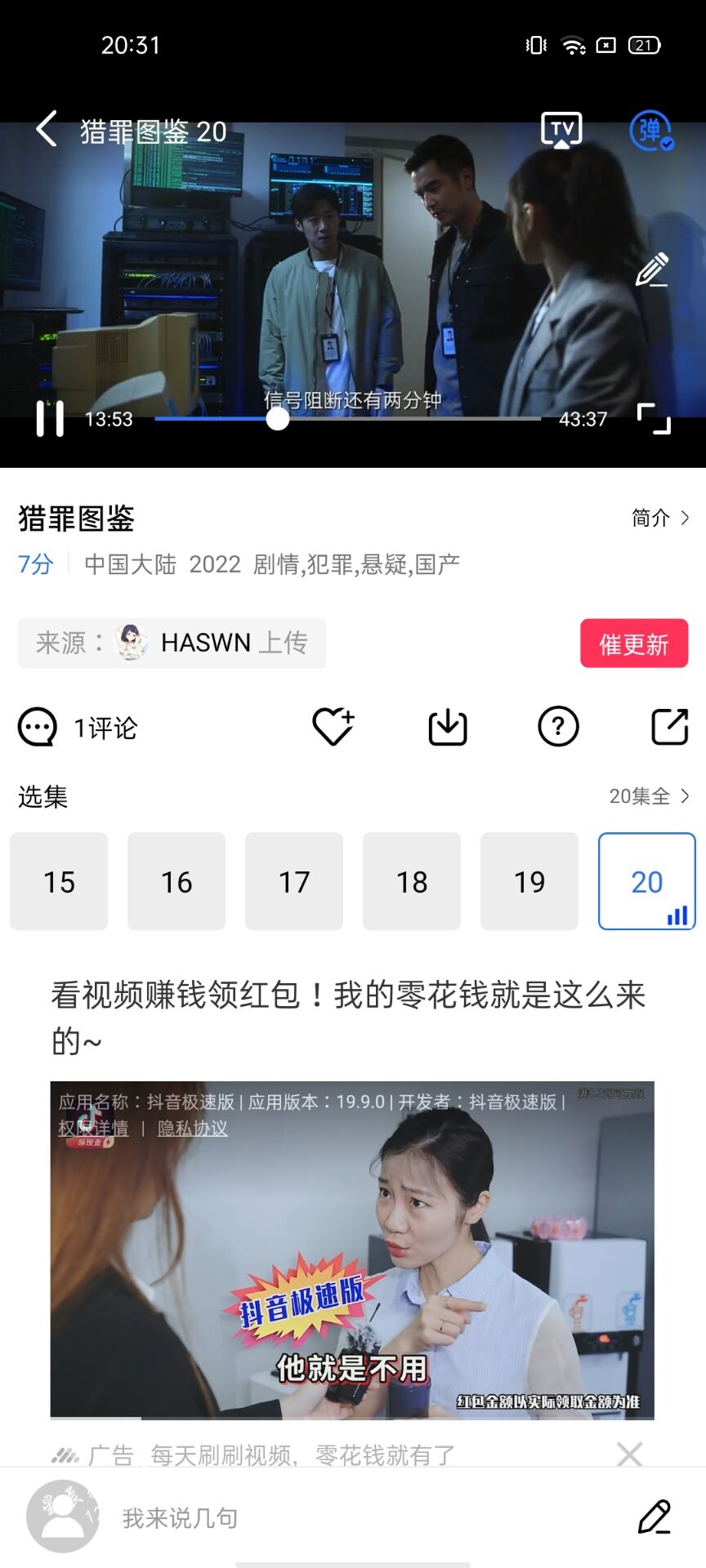Image resolution: width=706 pixels, height=1568 pixels.
Task: Tap the 我来说几句 comment box
Action: pos(327,1518)
